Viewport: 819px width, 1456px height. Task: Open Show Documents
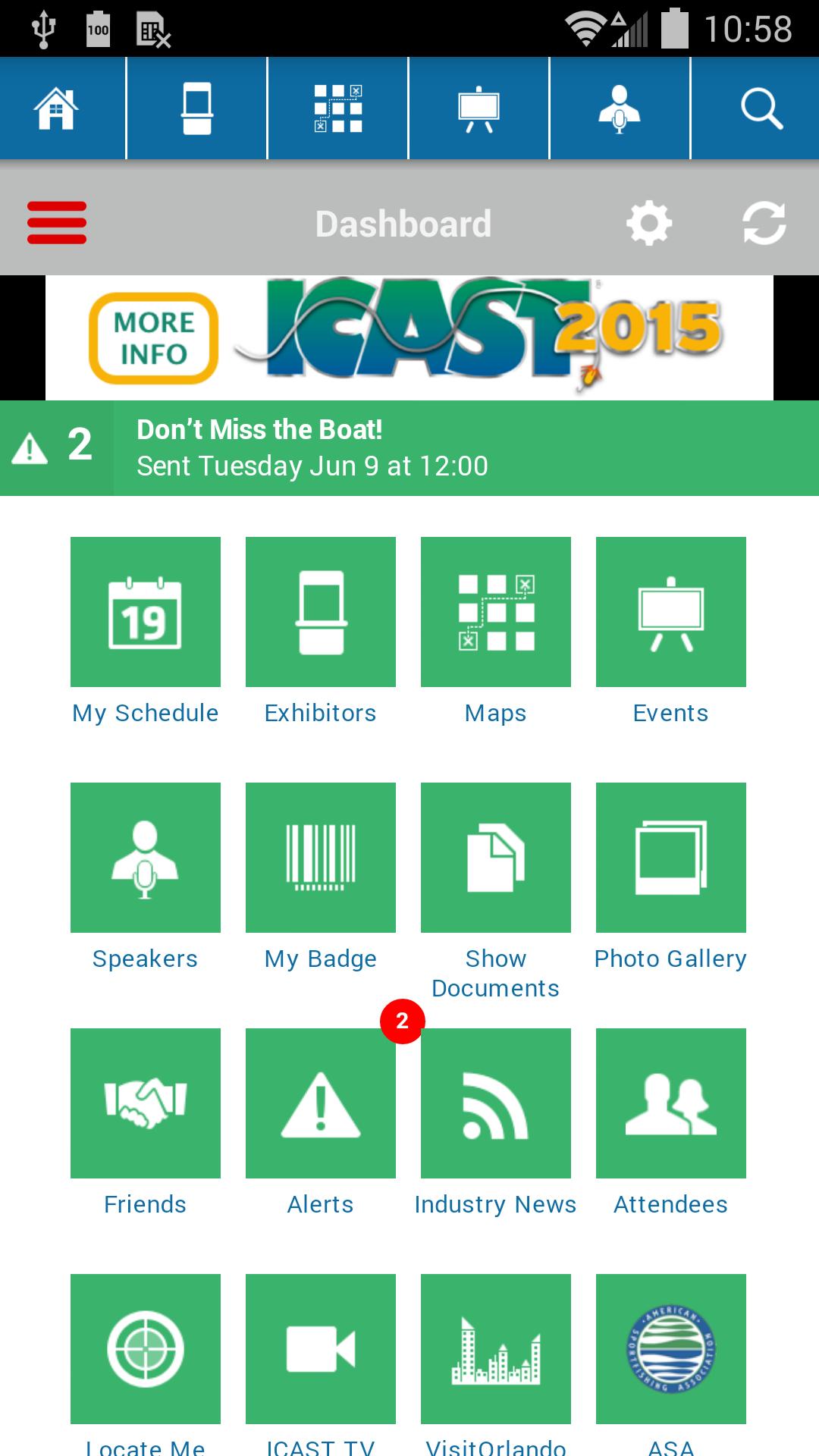coord(495,857)
